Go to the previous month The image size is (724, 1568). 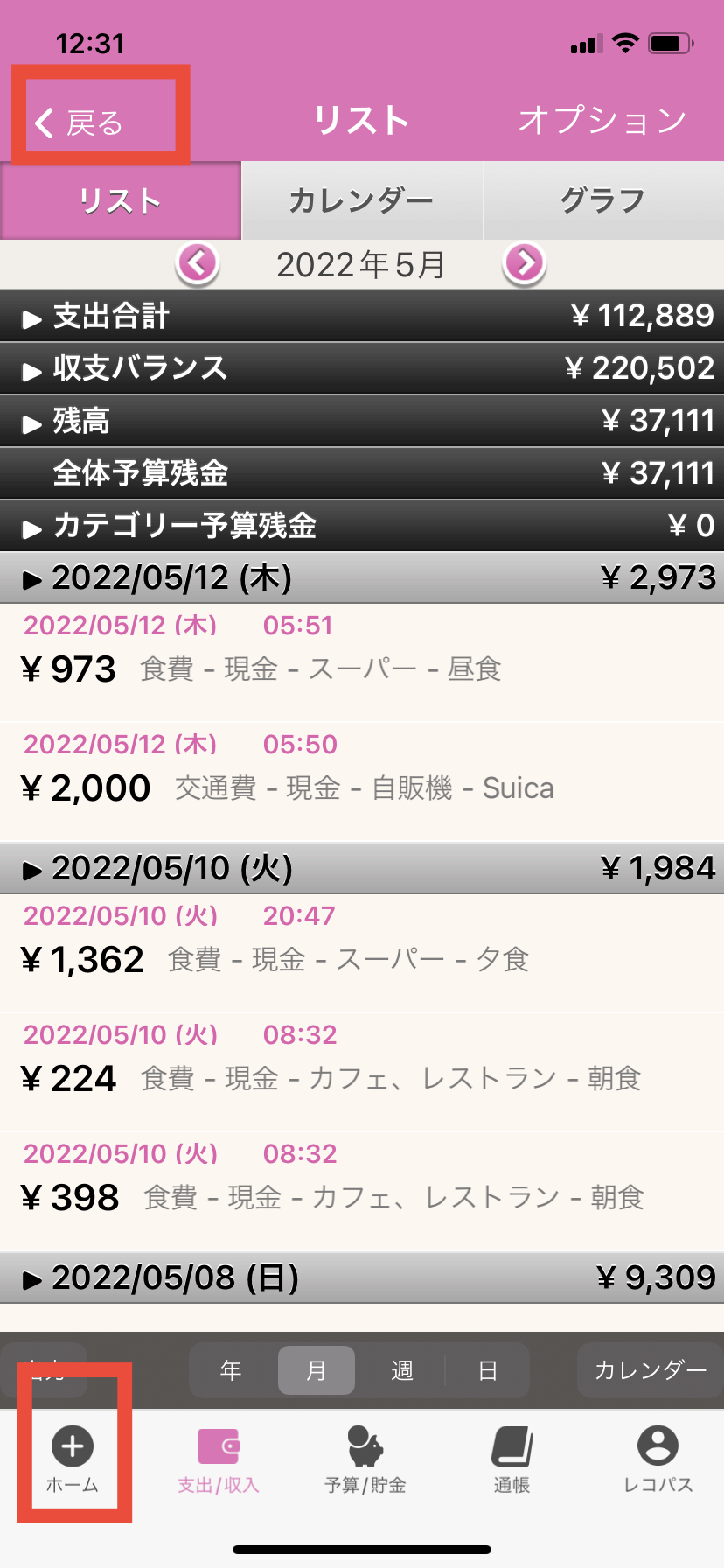[x=198, y=263]
